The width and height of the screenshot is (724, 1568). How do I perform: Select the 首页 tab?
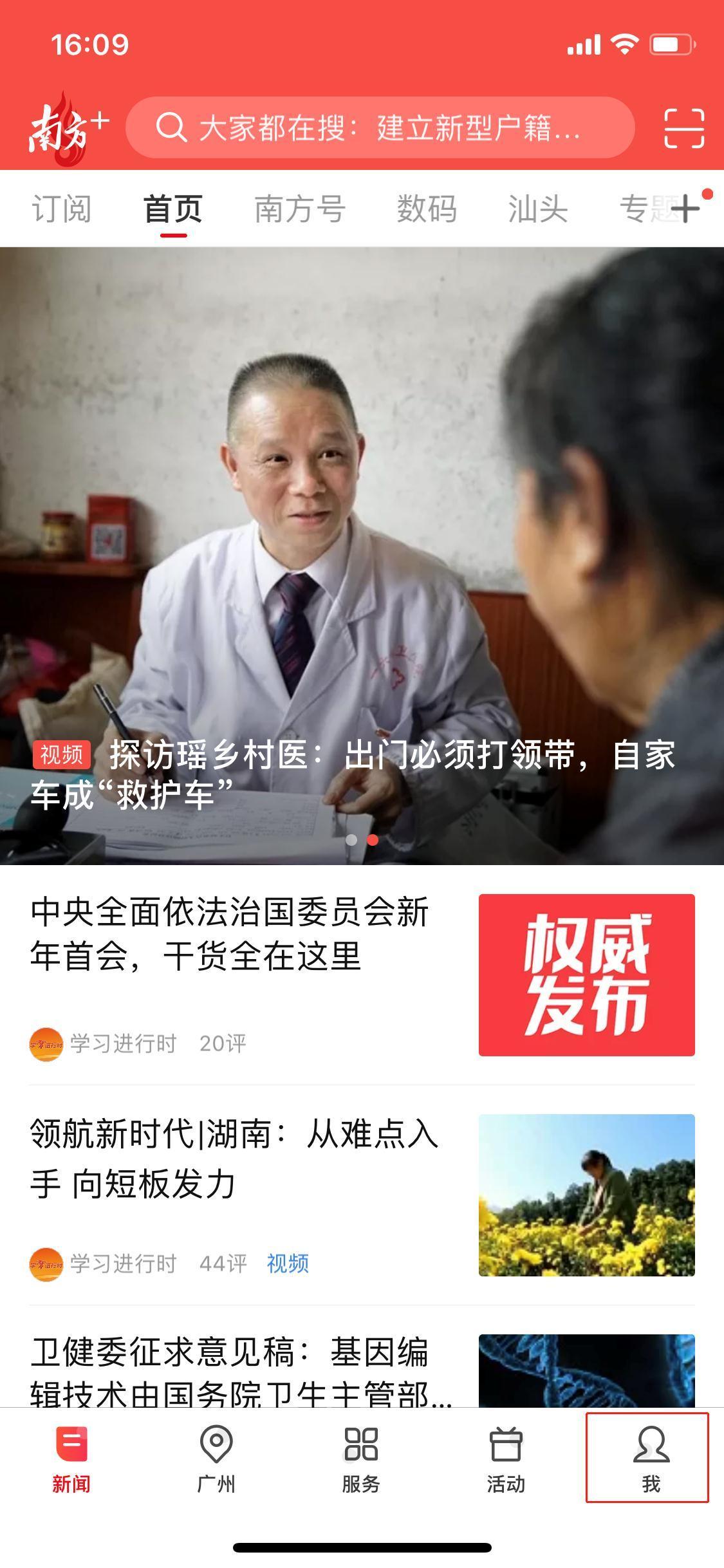[x=173, y=209]
